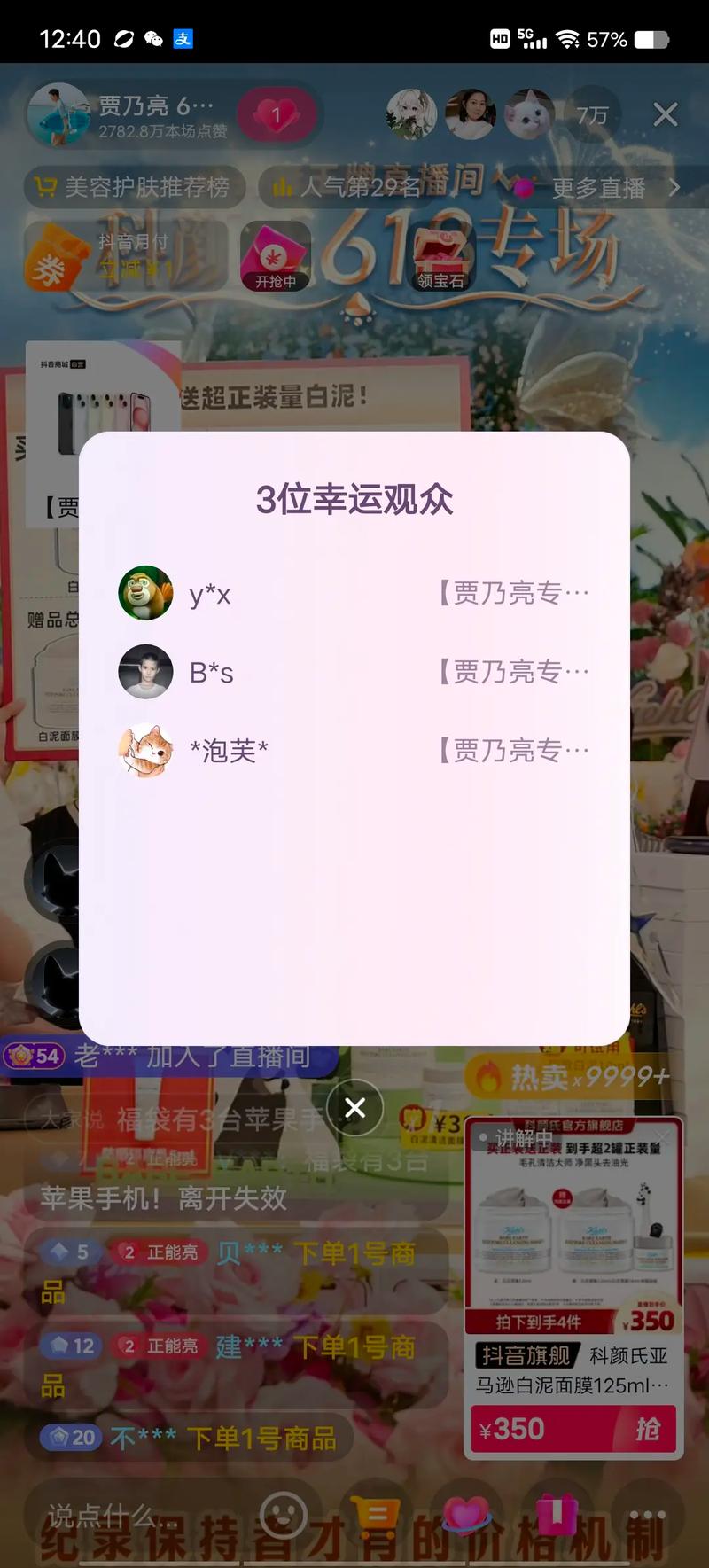
Task: View the 7万 audience list
Action: point(592,115)
